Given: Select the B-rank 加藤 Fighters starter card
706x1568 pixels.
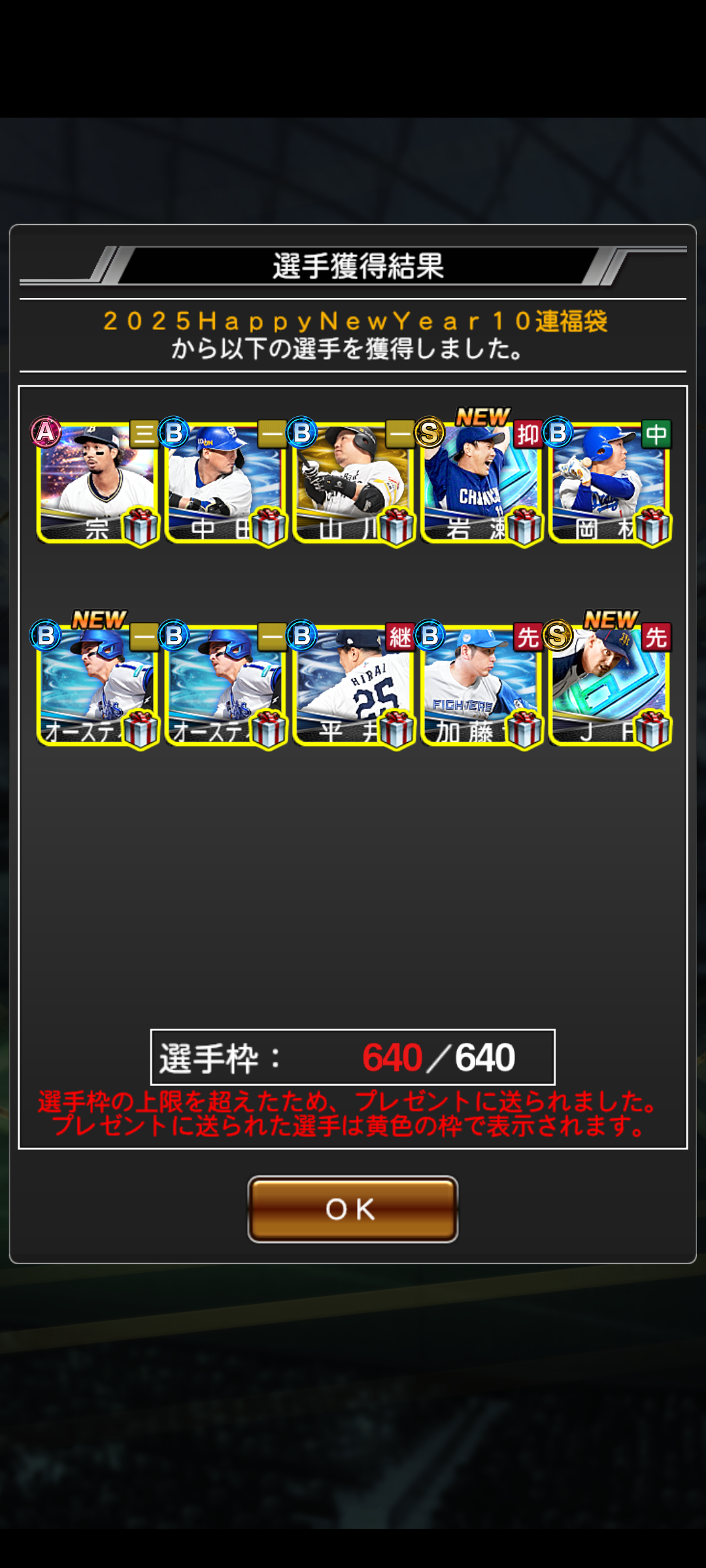Looking at the screenshot, I should coord(481,686).
